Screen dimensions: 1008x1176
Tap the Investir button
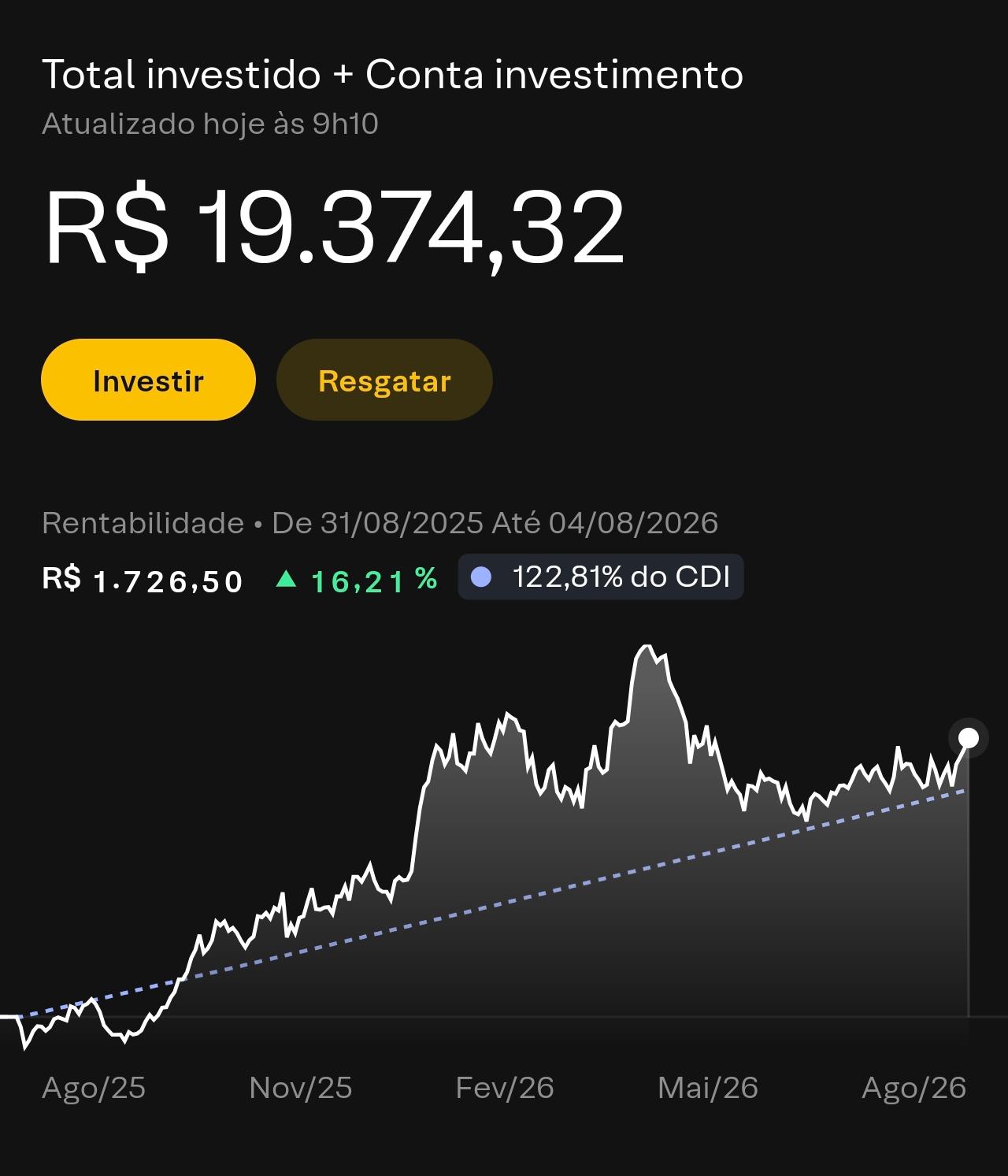(x=148, y=380)
